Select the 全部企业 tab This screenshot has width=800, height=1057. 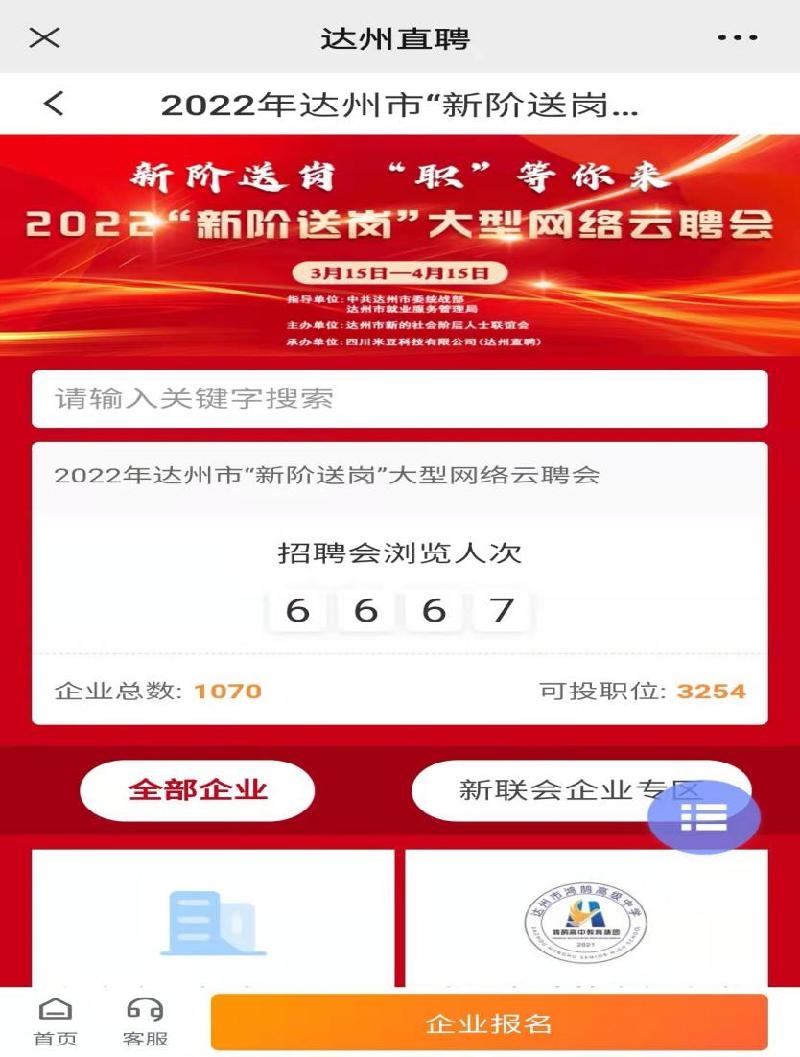198,790
